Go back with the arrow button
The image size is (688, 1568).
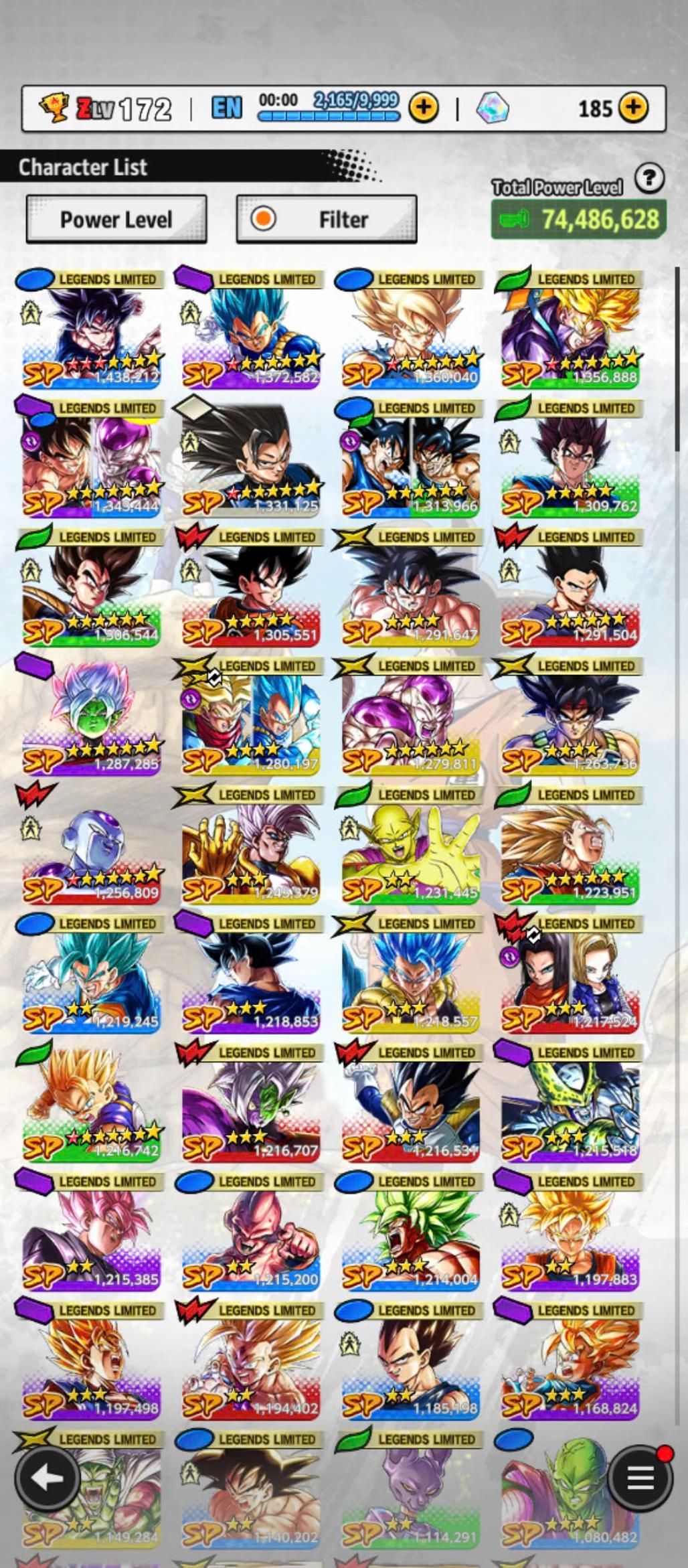(46, 1478)
